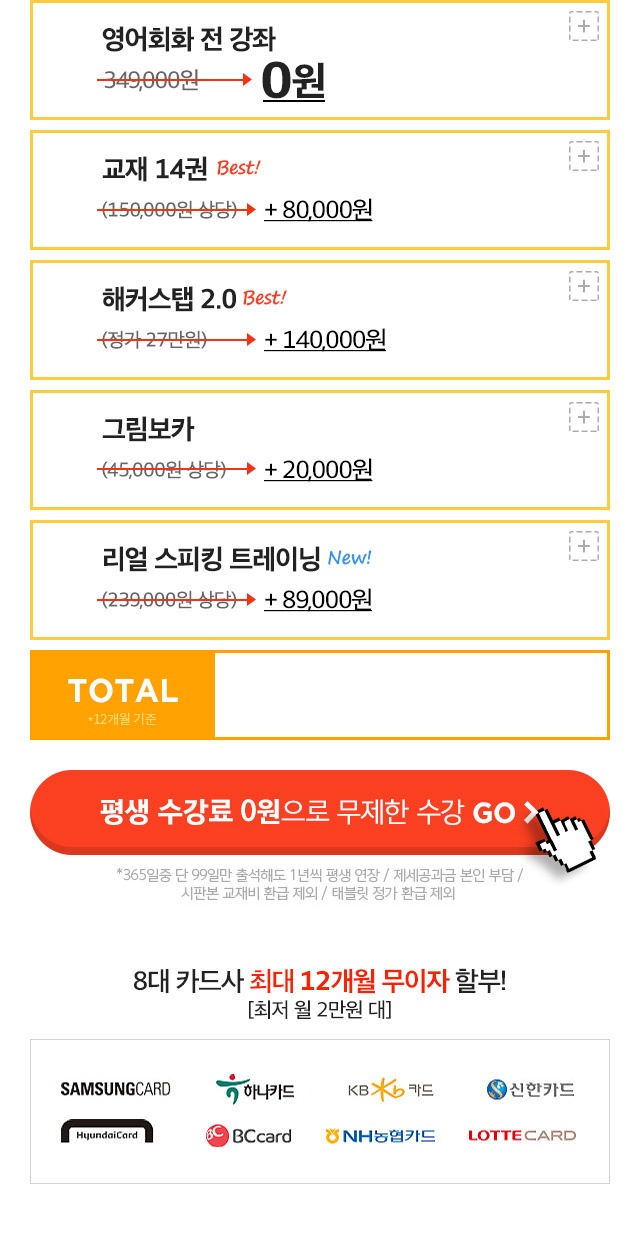Add the 교재 14권 option
The image size is (640, 1247).
tap(584, 156)
